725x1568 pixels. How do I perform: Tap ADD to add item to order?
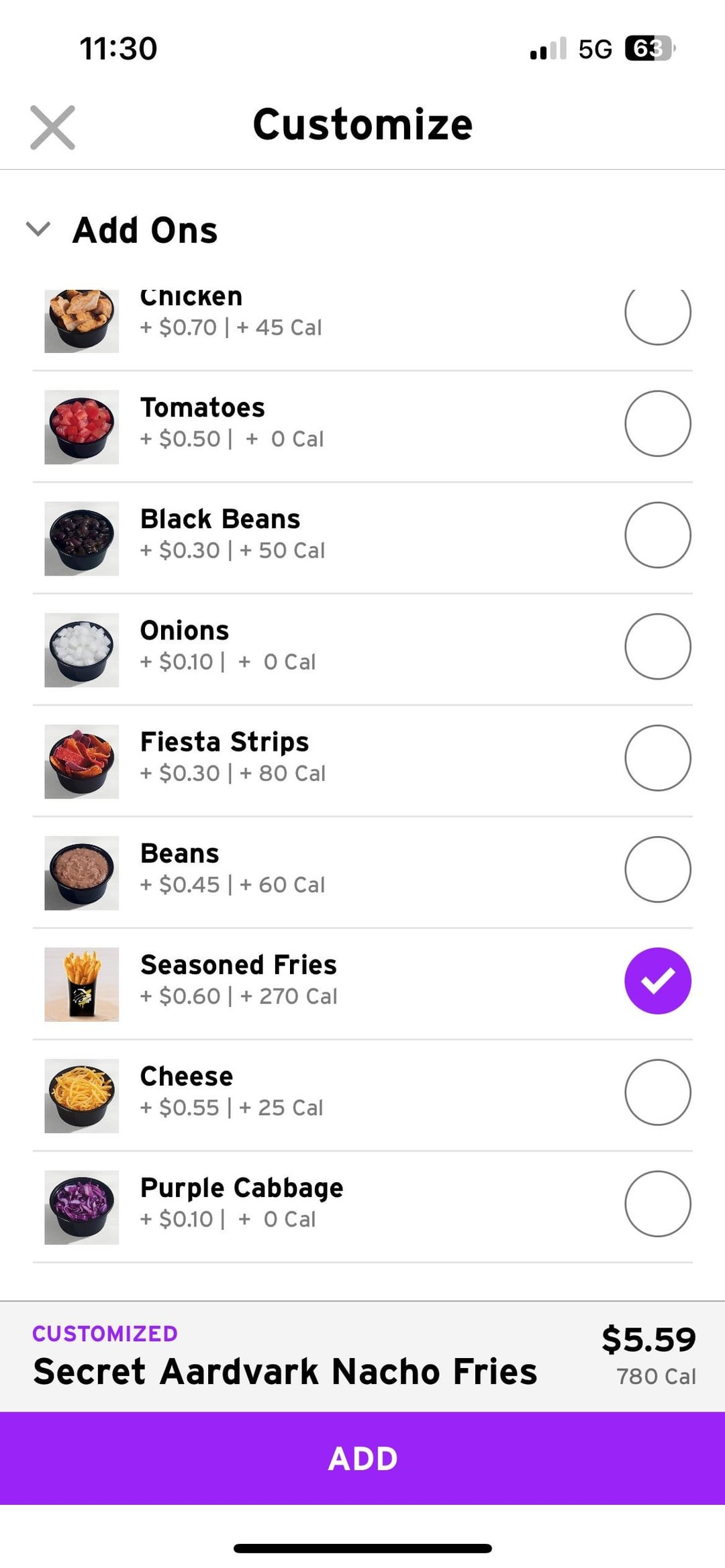point(362,1459)
